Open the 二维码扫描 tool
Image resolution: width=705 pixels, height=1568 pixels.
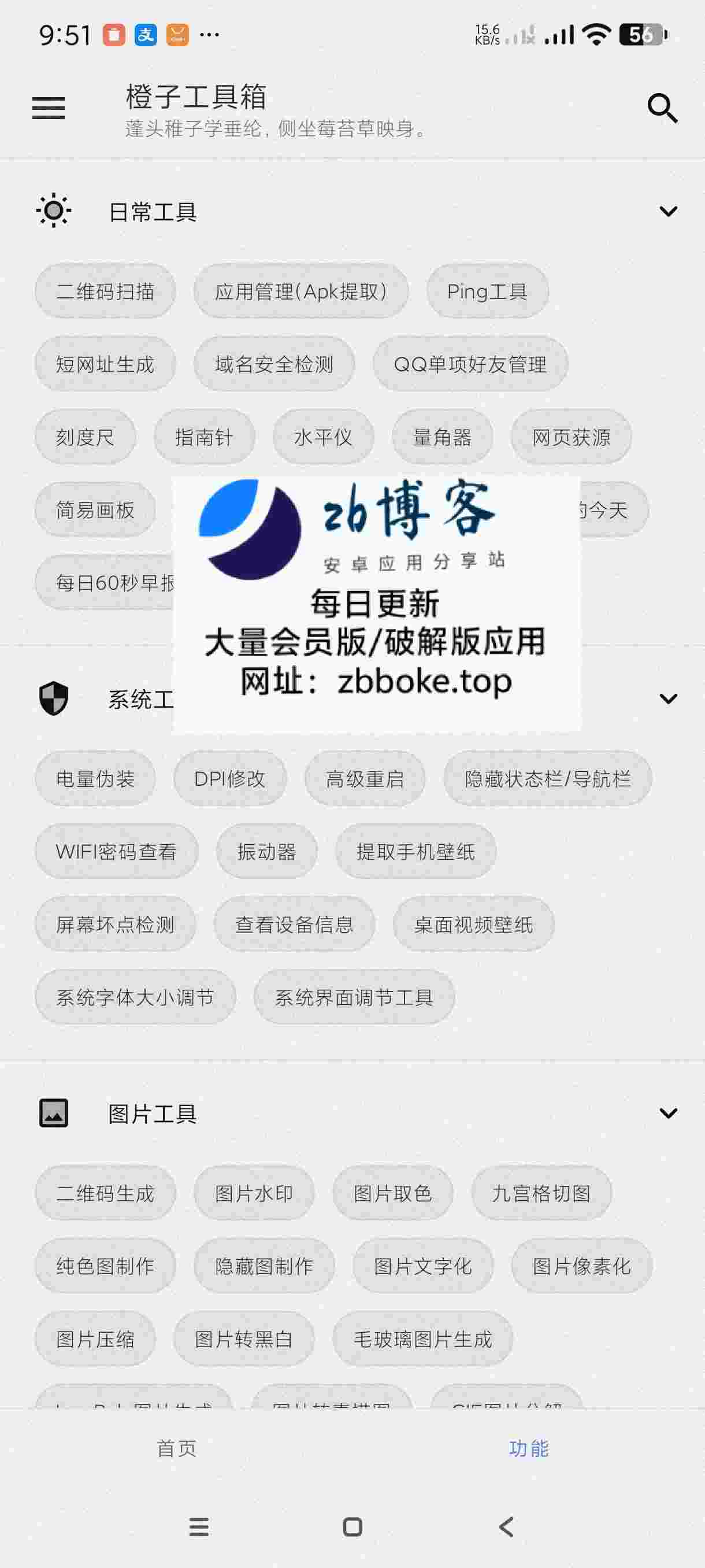point(105,291)
